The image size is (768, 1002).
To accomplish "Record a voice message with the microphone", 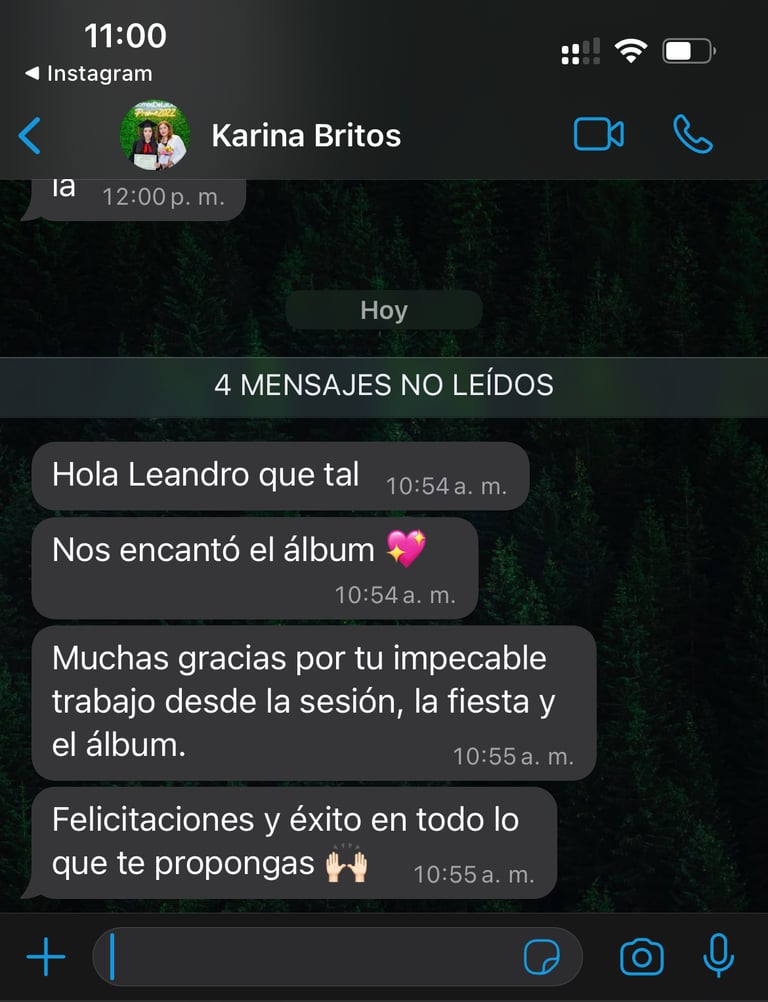I will 718,958.
